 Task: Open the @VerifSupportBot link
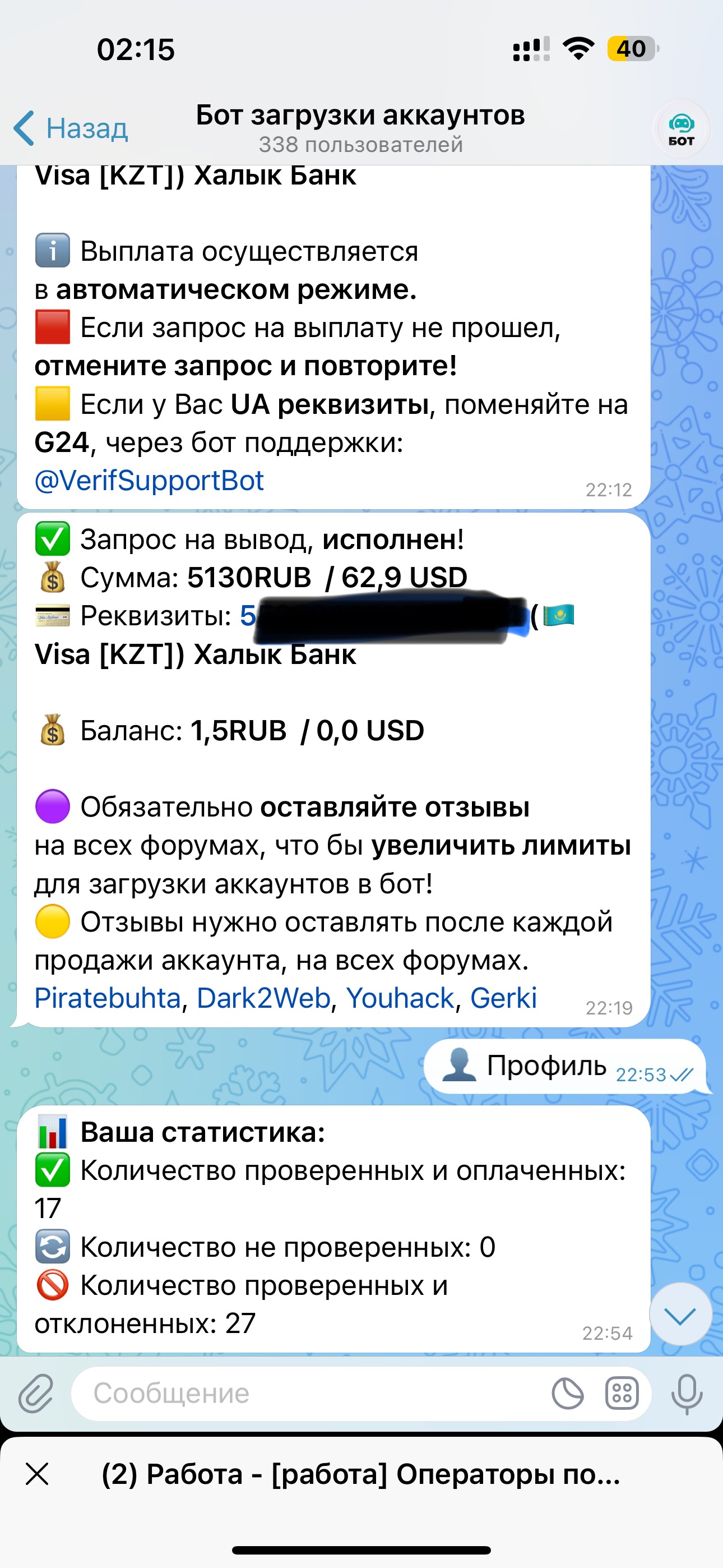coord(149,481)
